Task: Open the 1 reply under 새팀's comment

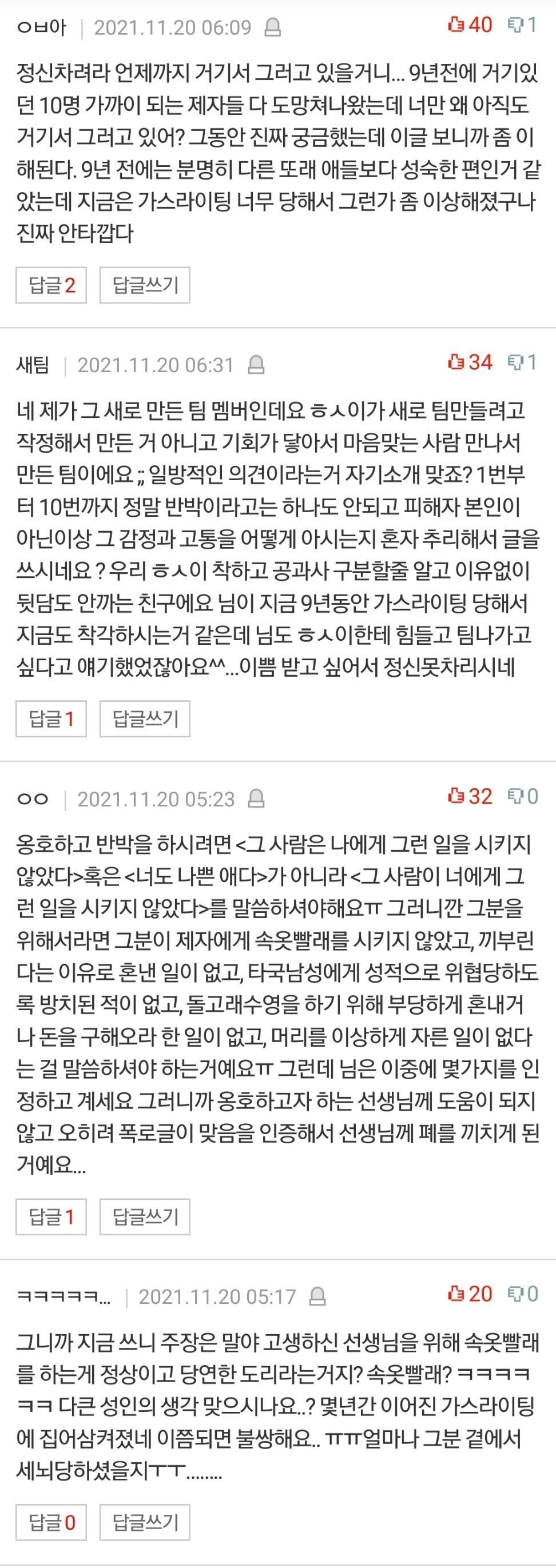Action: coord(51,719)
